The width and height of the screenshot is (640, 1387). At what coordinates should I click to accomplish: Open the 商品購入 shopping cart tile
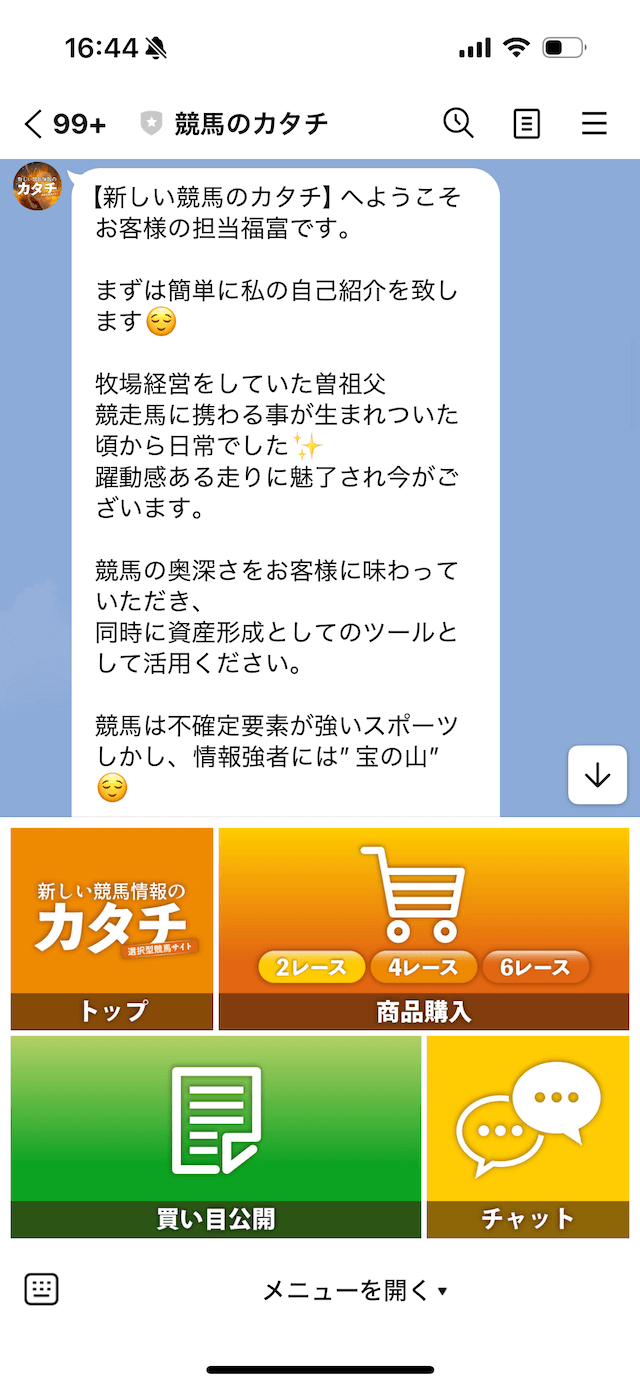[424, 928]
